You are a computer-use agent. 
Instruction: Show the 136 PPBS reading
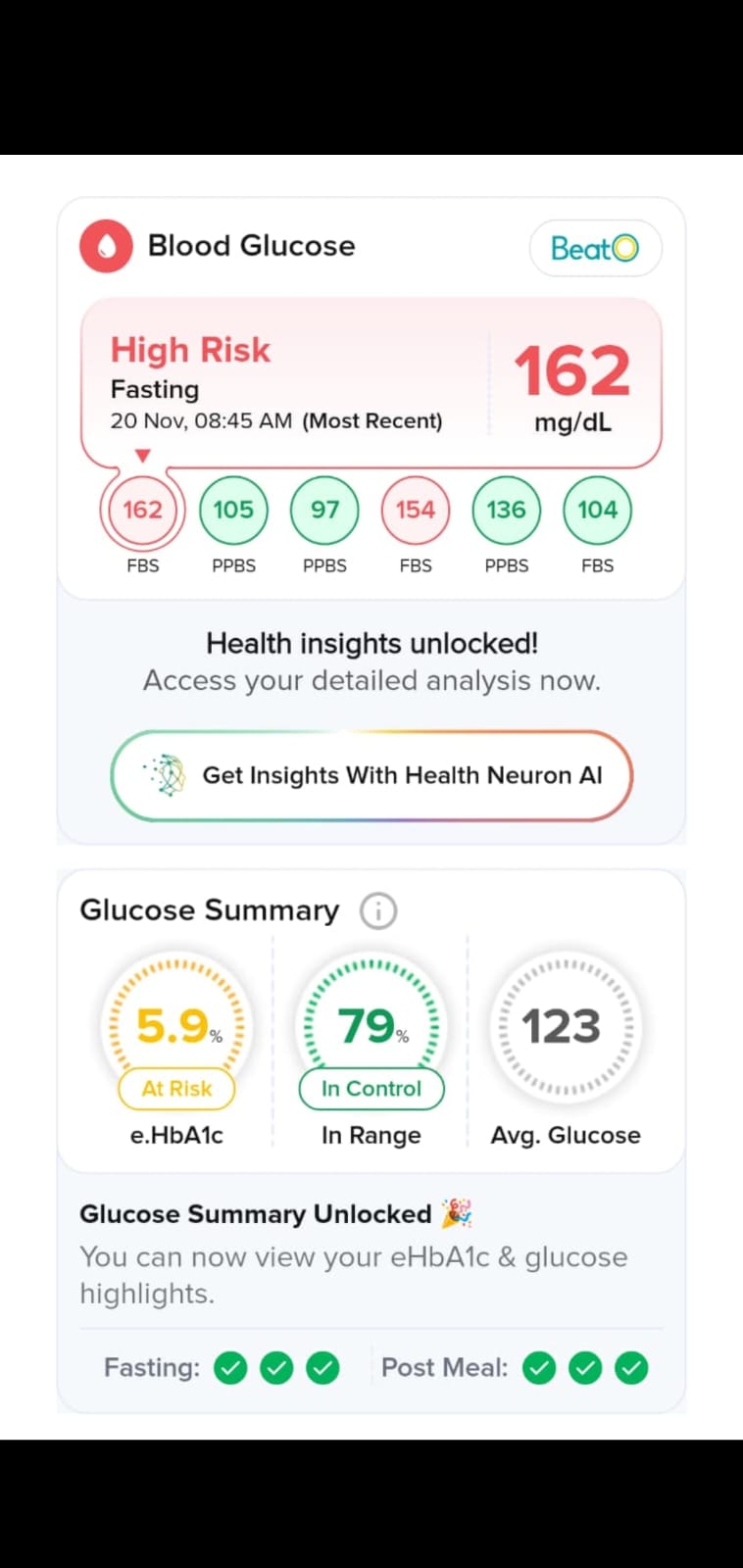[x=506, y=510]
